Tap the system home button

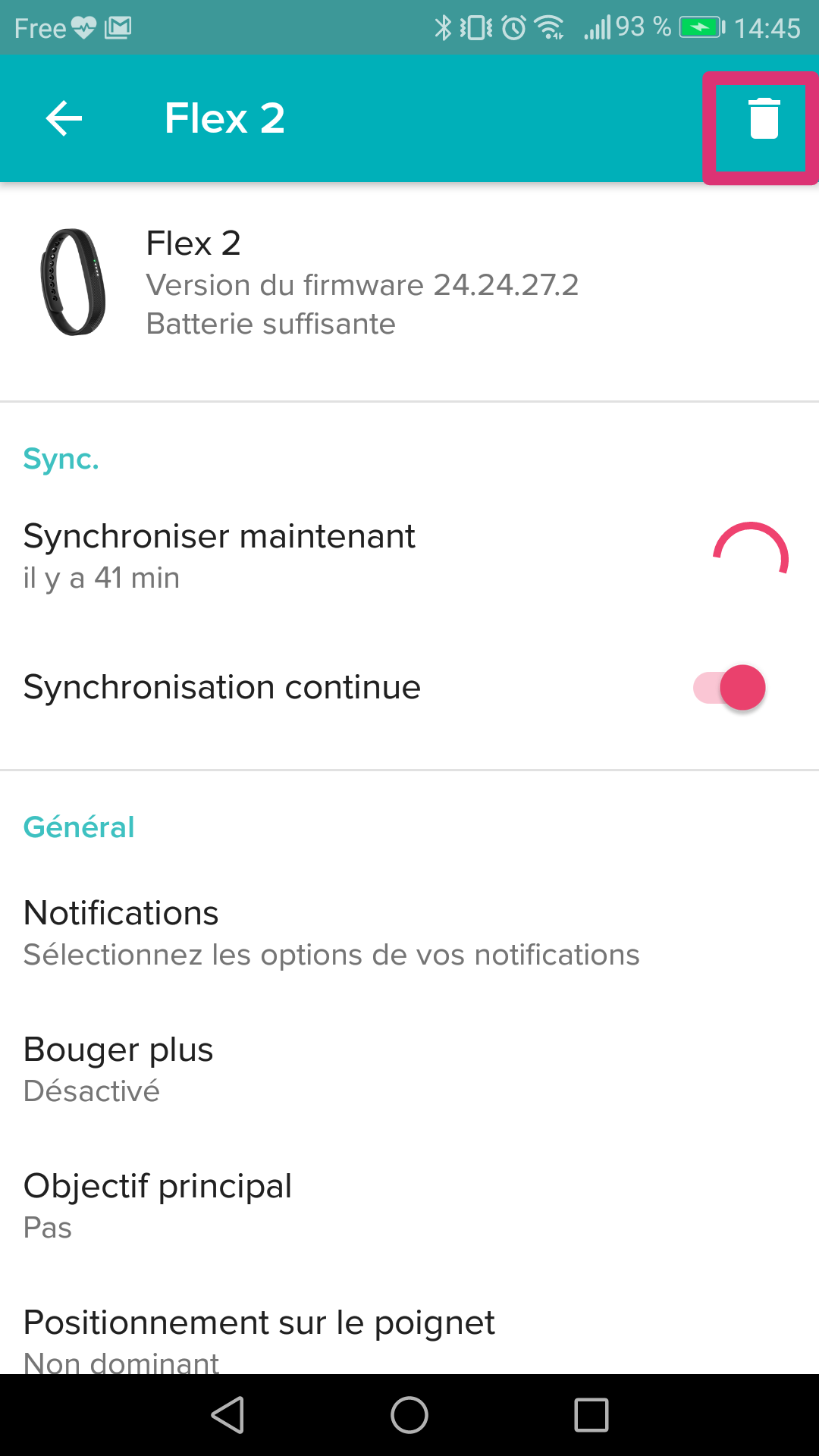(x=409, y=1415)
